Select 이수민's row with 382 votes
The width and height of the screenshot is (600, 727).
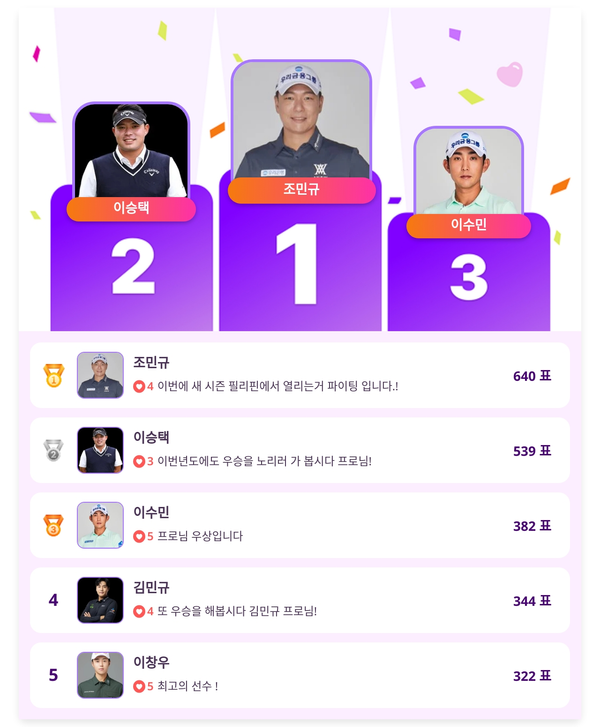pyautogui.click(x=300, y=525)
